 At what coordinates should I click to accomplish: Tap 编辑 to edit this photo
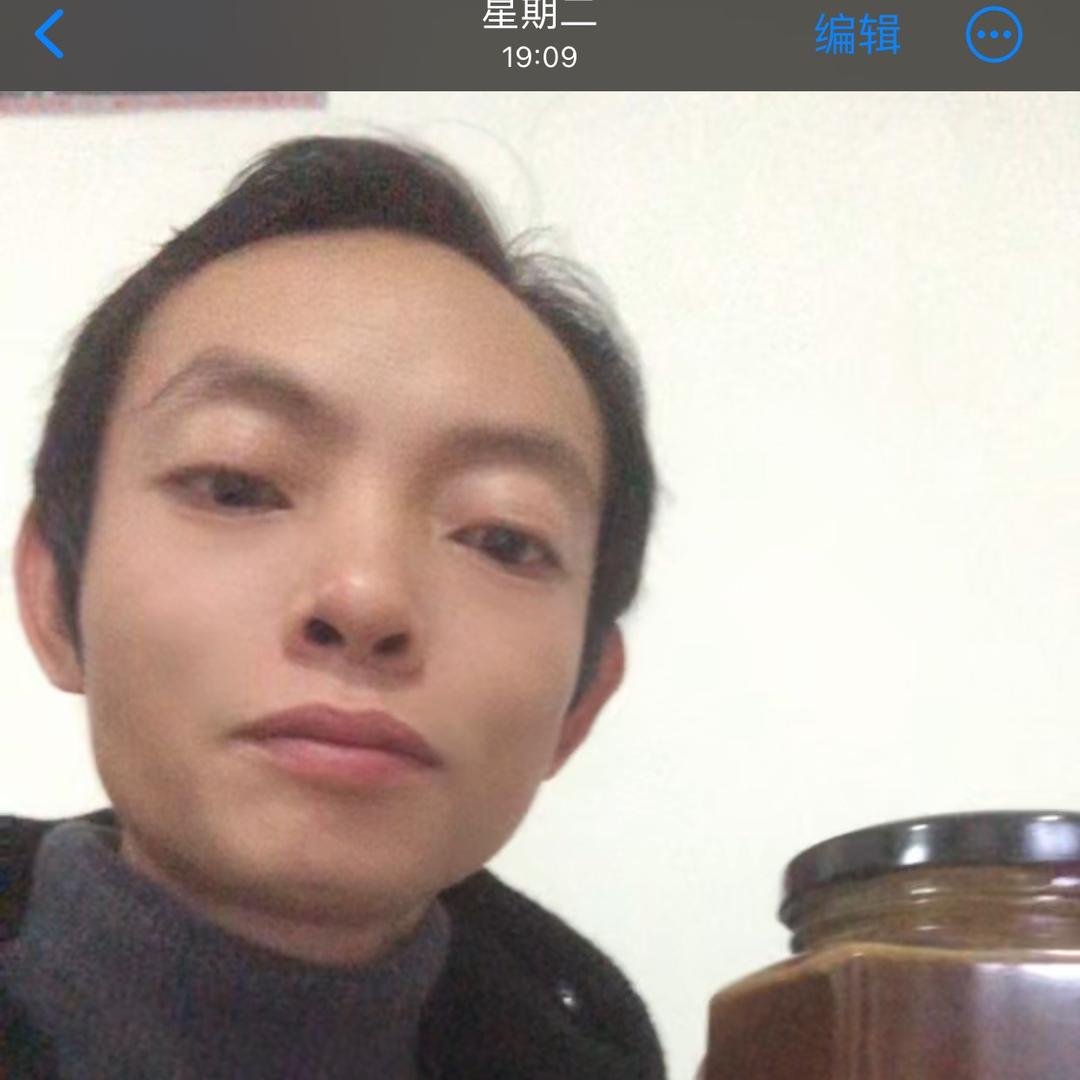pos(857,35)
